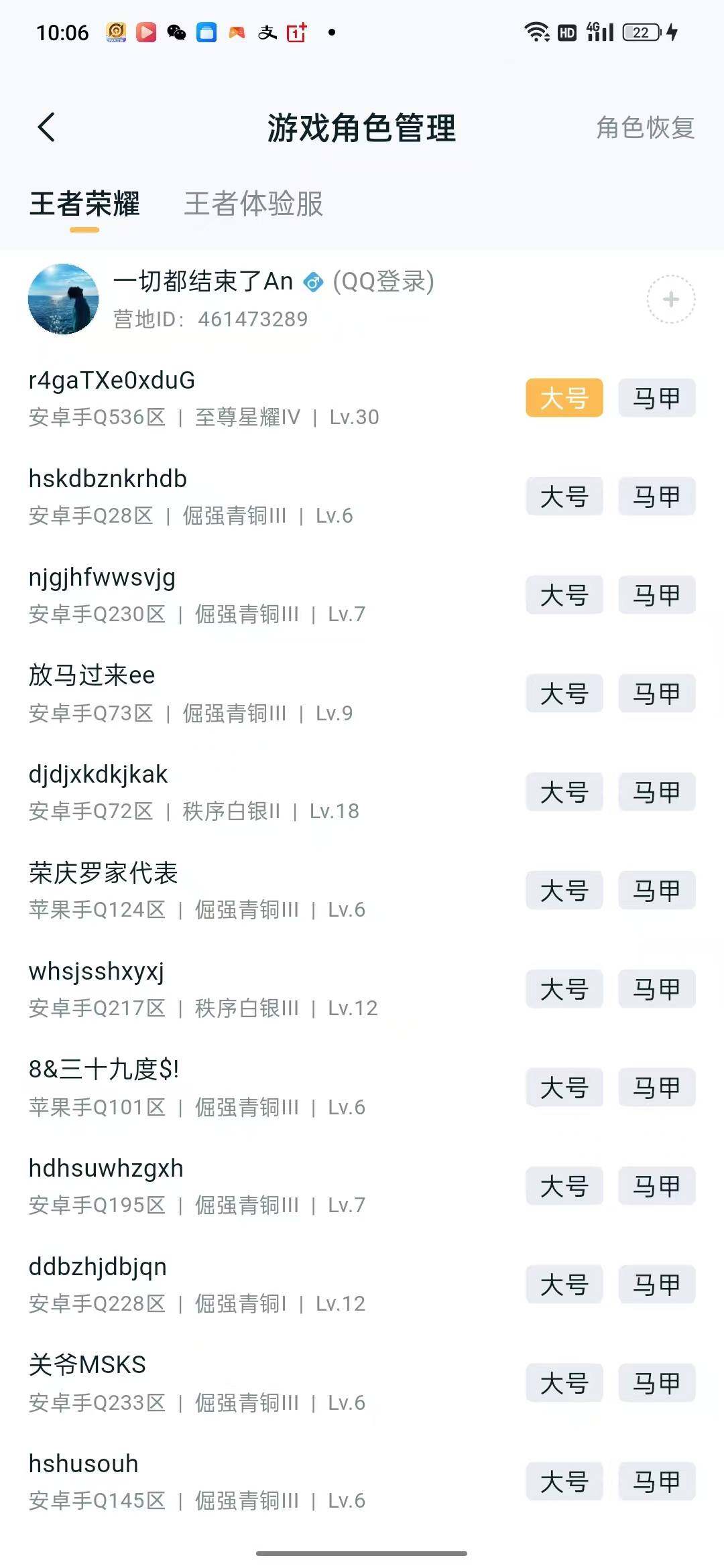Tap 马甲 beside 关爷MSKS
724x1568 pixels.
pyautogui.click(x=656, y=1382)
